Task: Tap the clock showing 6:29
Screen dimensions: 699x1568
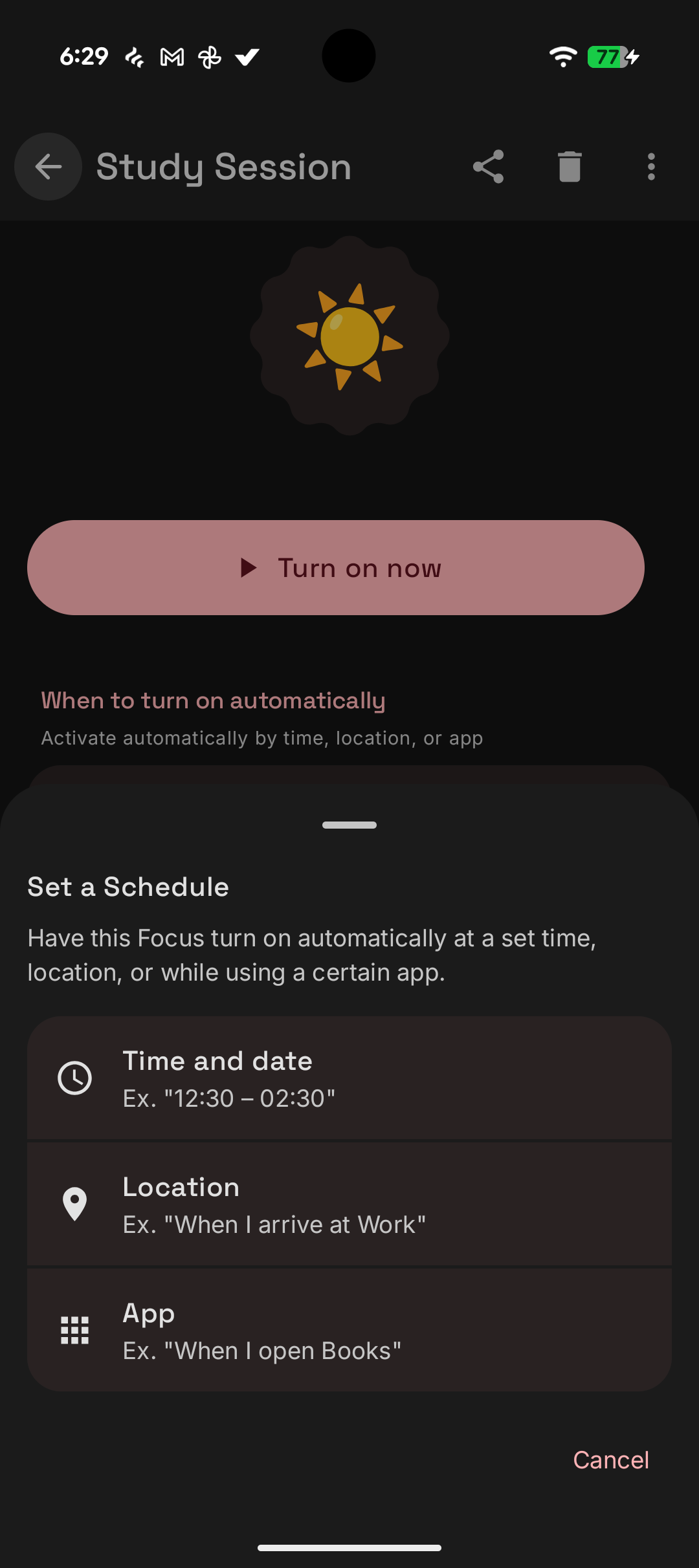Action: pos(83,56)
